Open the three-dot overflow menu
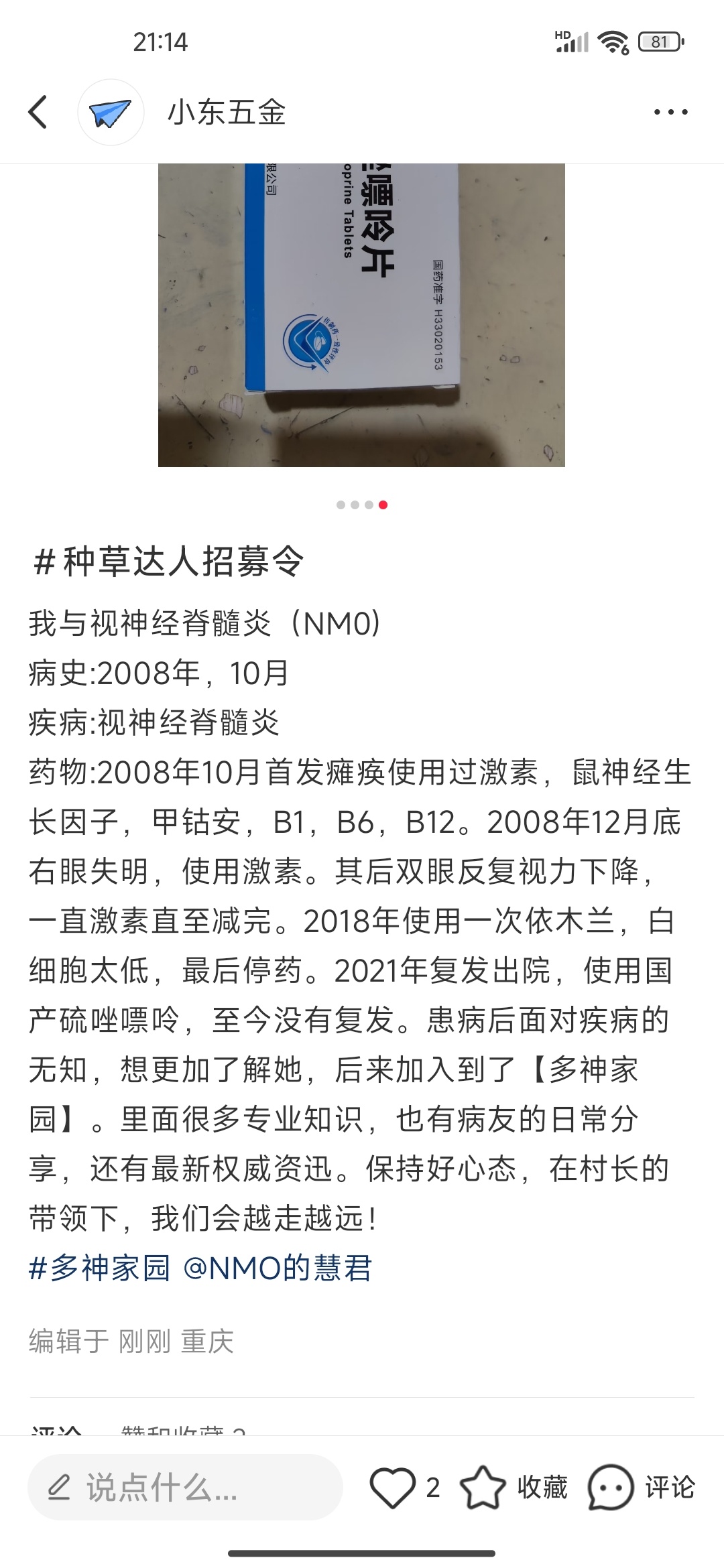The width and height of the screenshot is (724, 1568). tap(670, 112)
